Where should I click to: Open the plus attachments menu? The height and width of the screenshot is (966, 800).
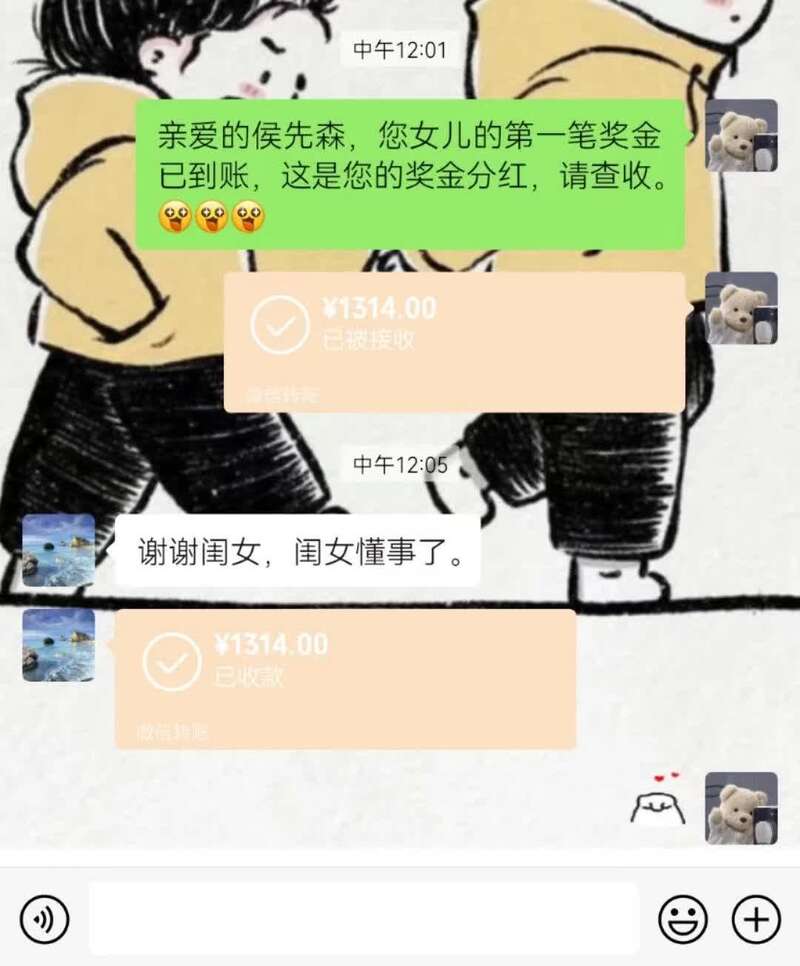pyautogui.click(x=756, y=918)
